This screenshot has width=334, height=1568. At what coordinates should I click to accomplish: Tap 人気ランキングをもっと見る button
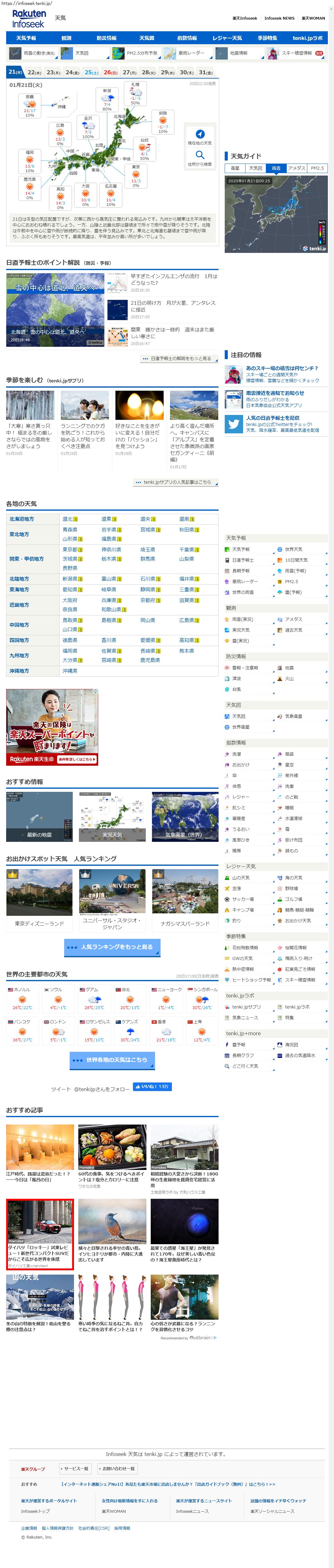click(113, 947)
